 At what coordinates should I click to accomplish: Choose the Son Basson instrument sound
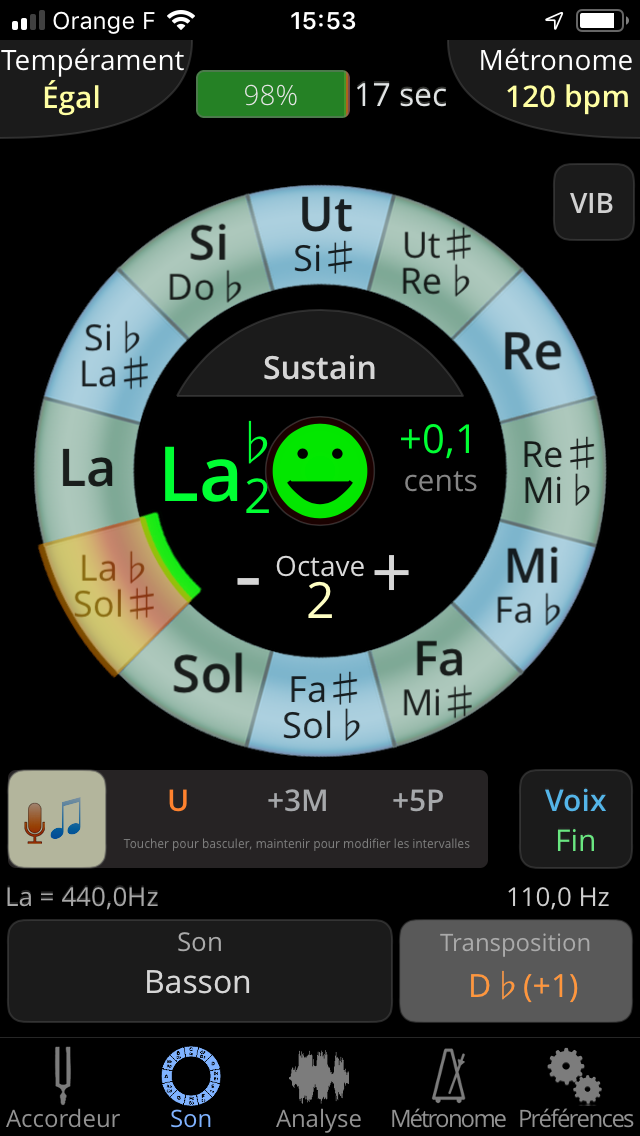(x=199, y=970)
